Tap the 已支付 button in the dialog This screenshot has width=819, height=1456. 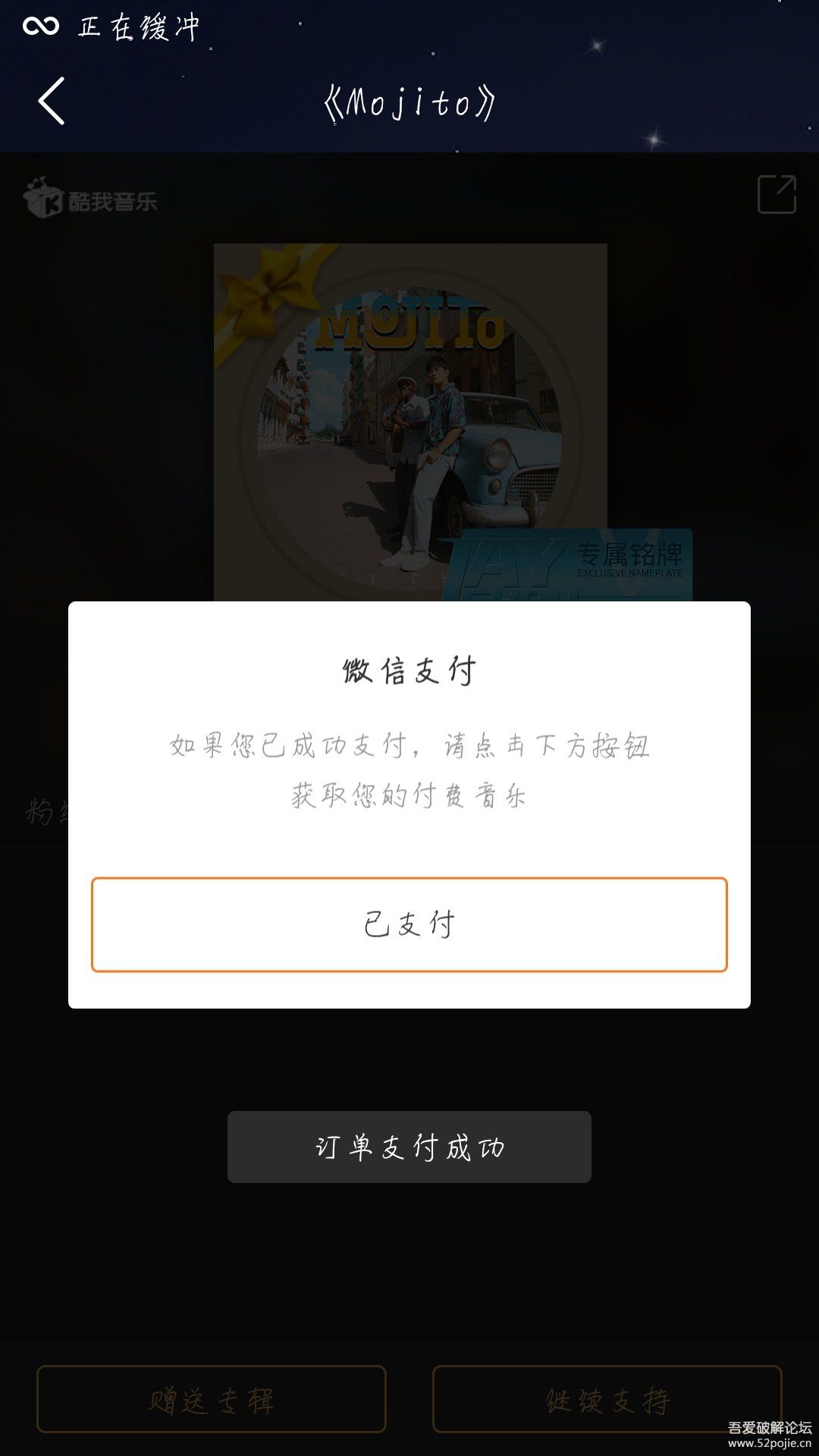click(409, 924)
